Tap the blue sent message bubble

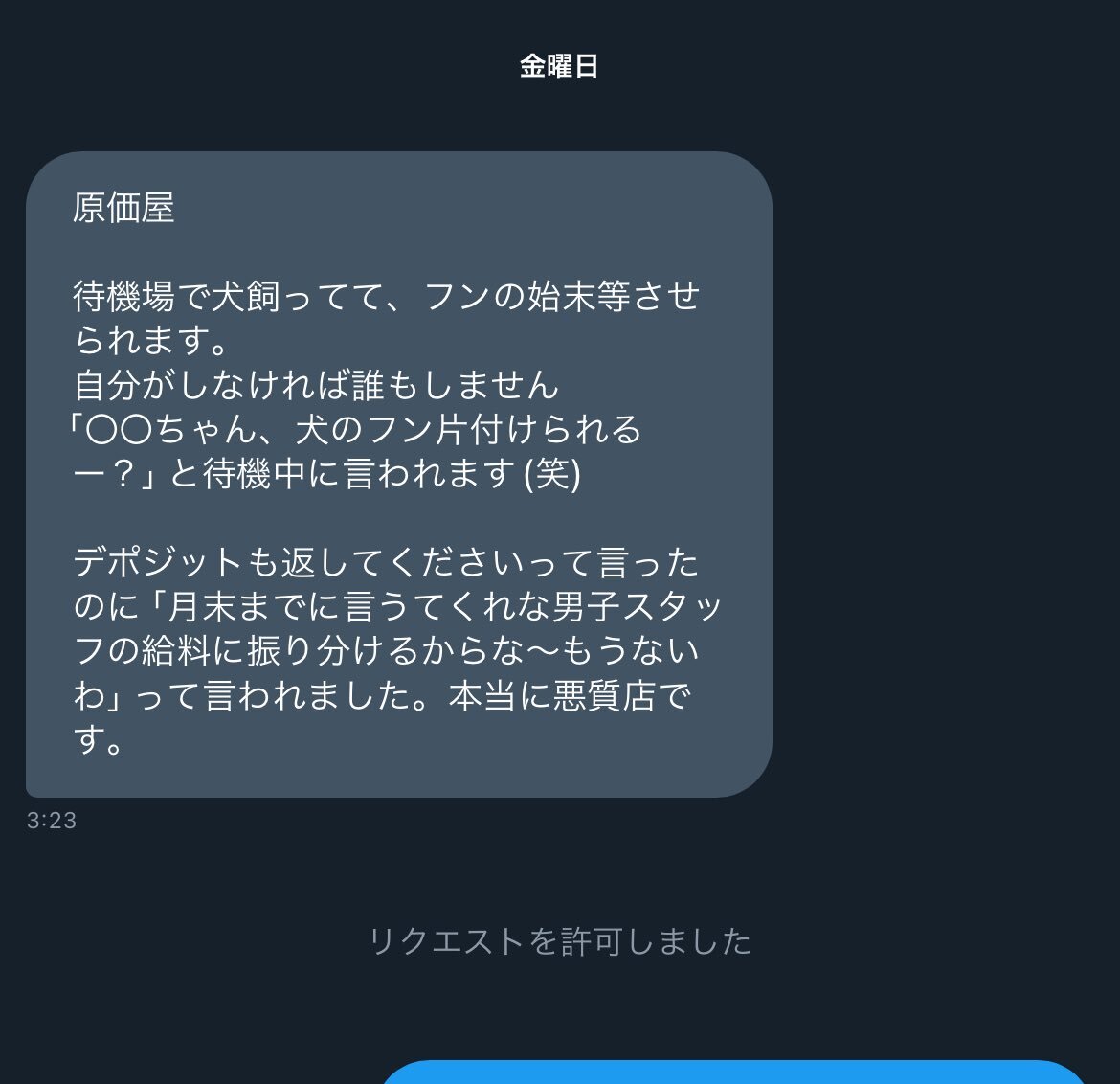tap(733, 1073)
